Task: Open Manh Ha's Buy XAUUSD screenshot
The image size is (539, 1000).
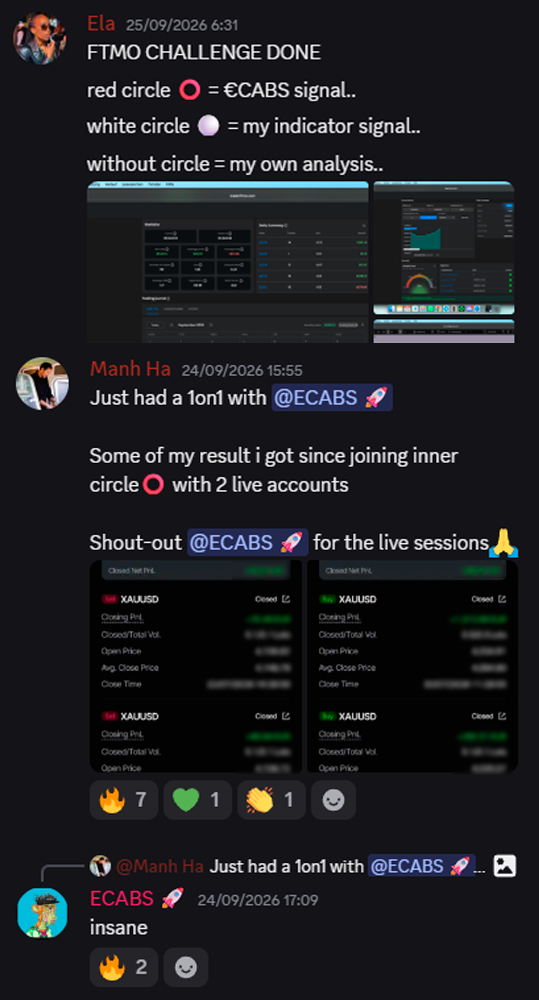Action: (412, 666)
